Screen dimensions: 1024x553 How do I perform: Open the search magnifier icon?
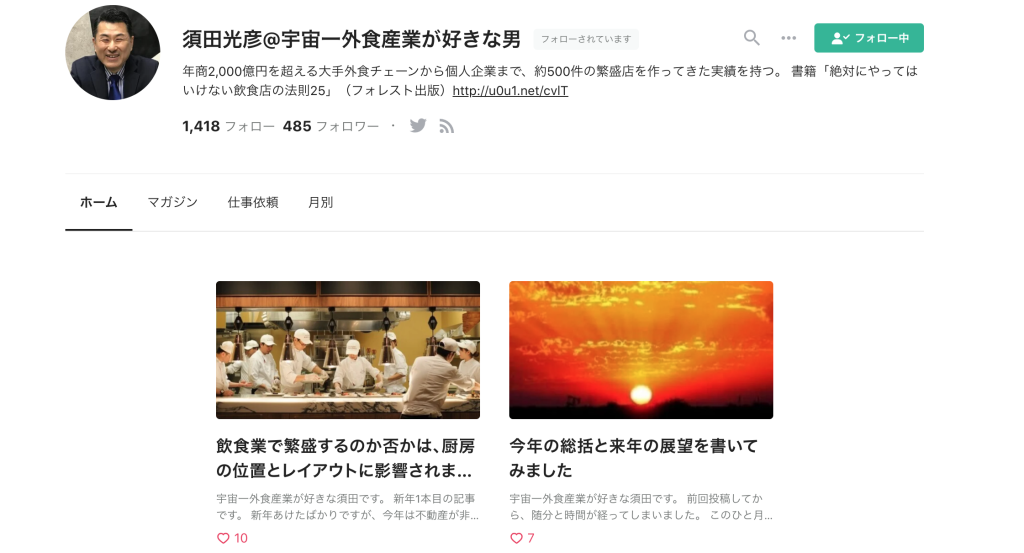point(752,38)
